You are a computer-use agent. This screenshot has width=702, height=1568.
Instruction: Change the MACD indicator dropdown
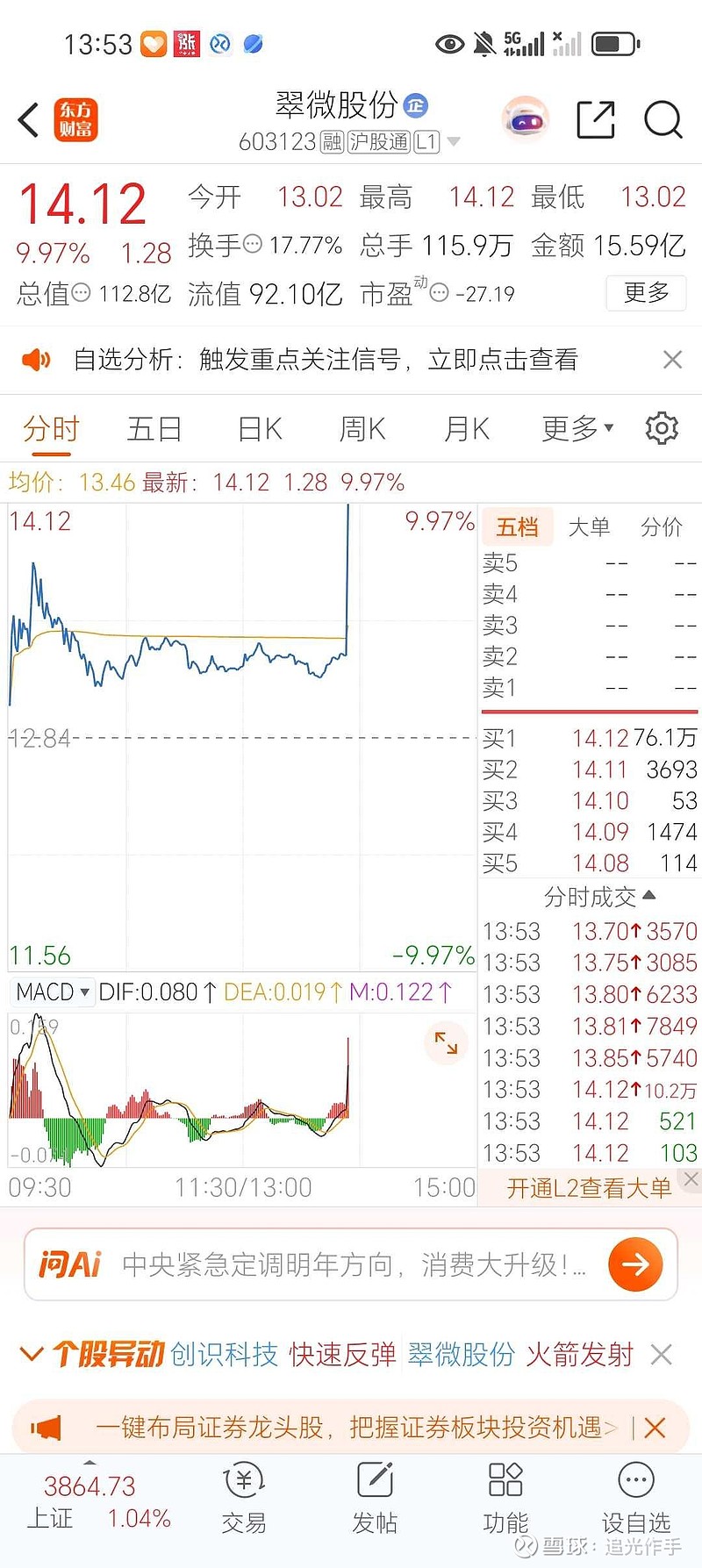(54, 992)
